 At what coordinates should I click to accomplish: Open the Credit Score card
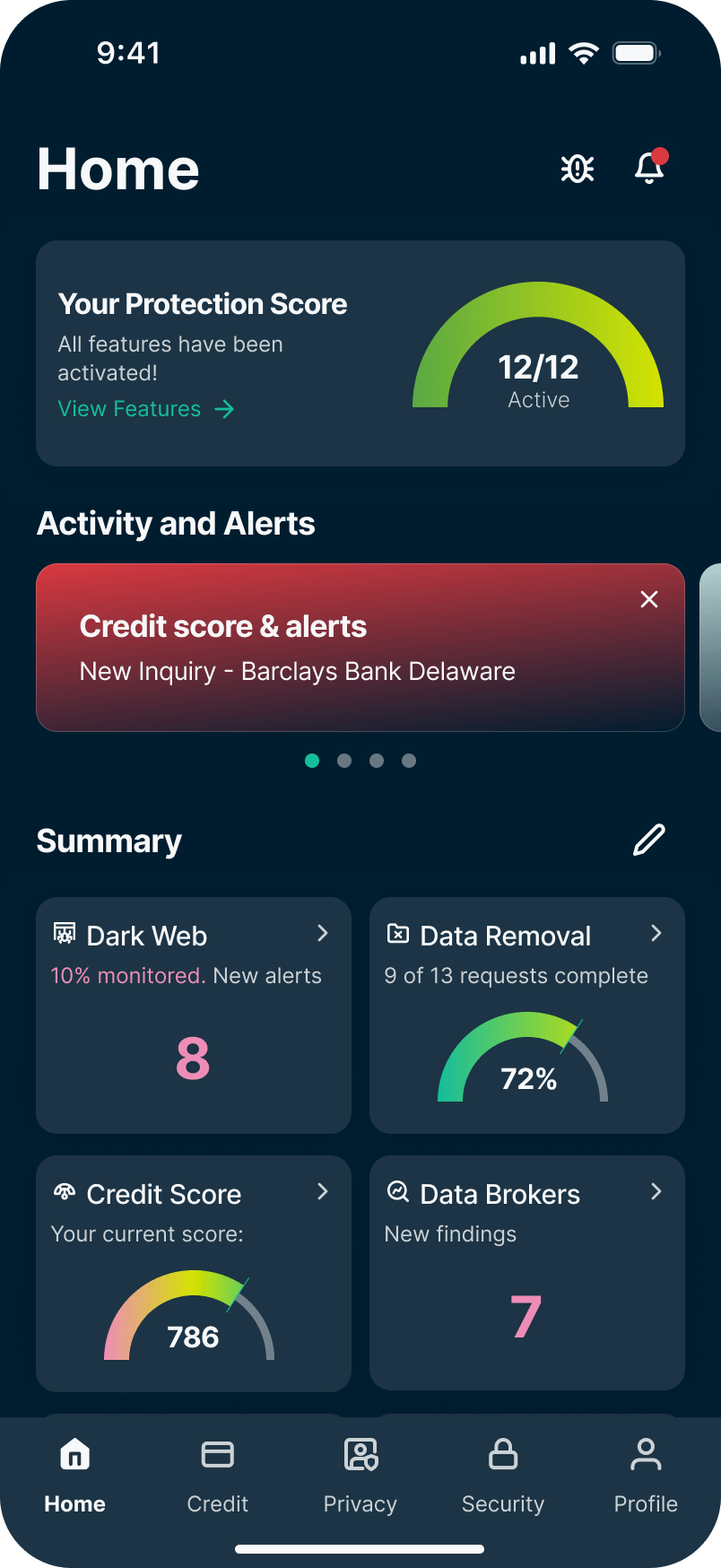(193, 1273)
